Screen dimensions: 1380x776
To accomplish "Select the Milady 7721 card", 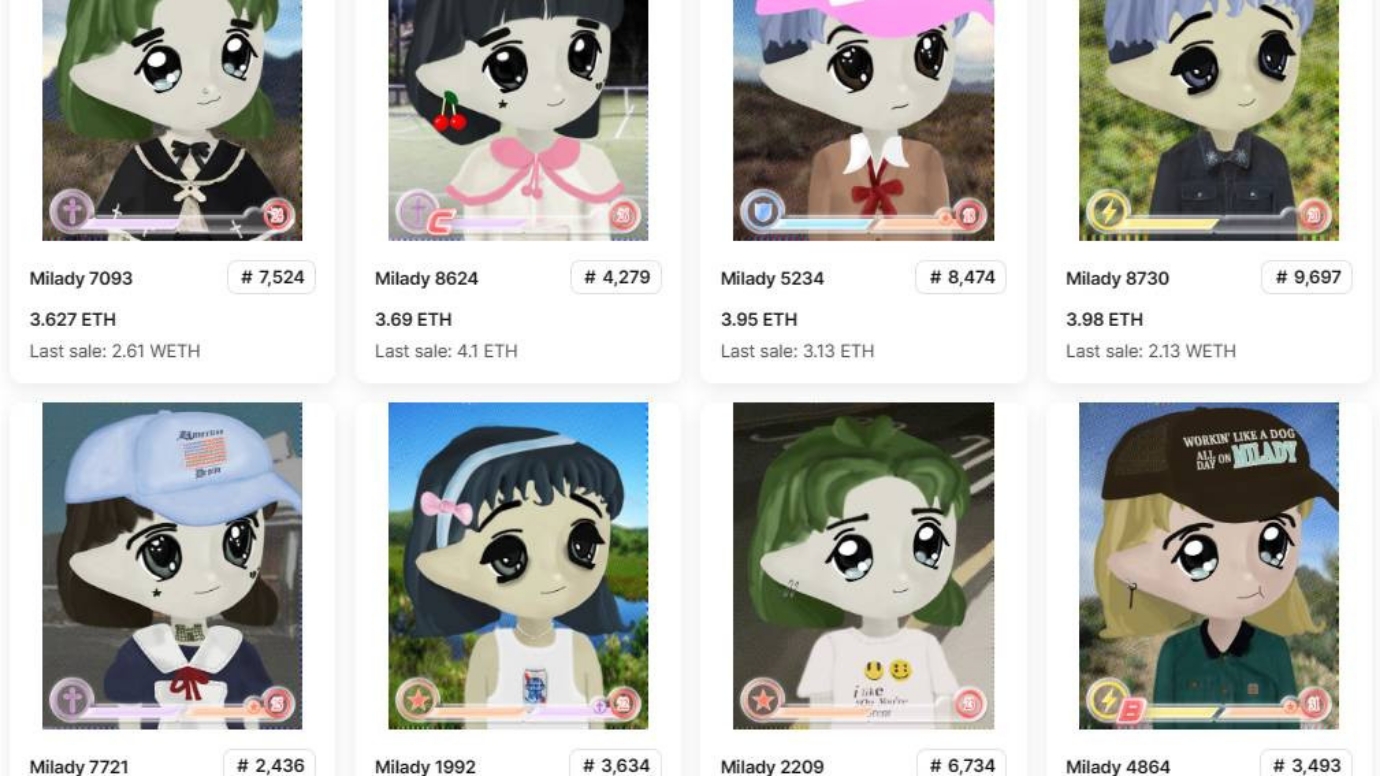I will (172, 565).
